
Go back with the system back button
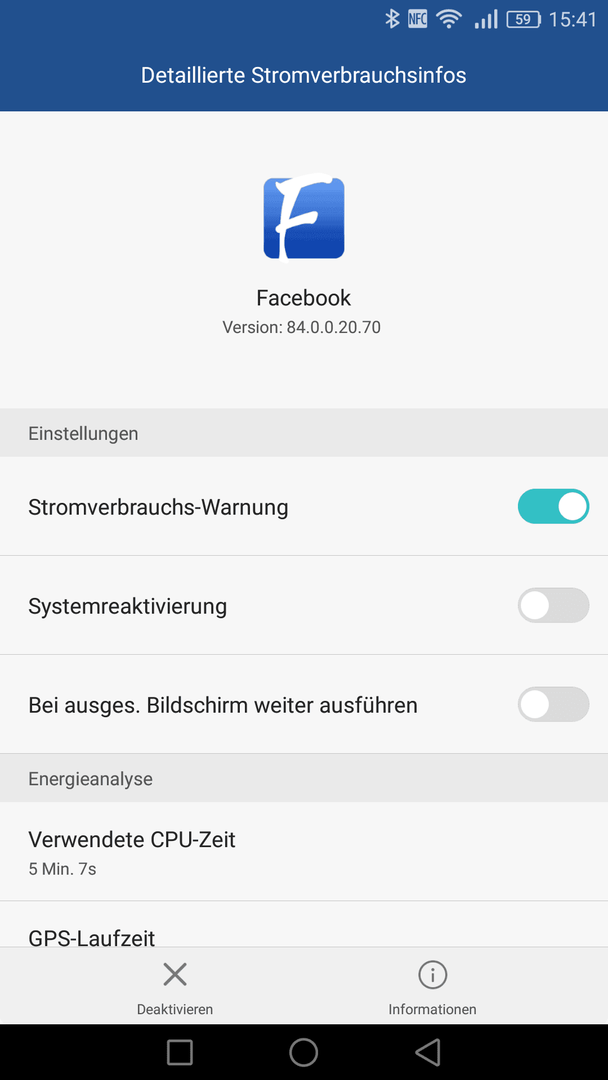428,1052
